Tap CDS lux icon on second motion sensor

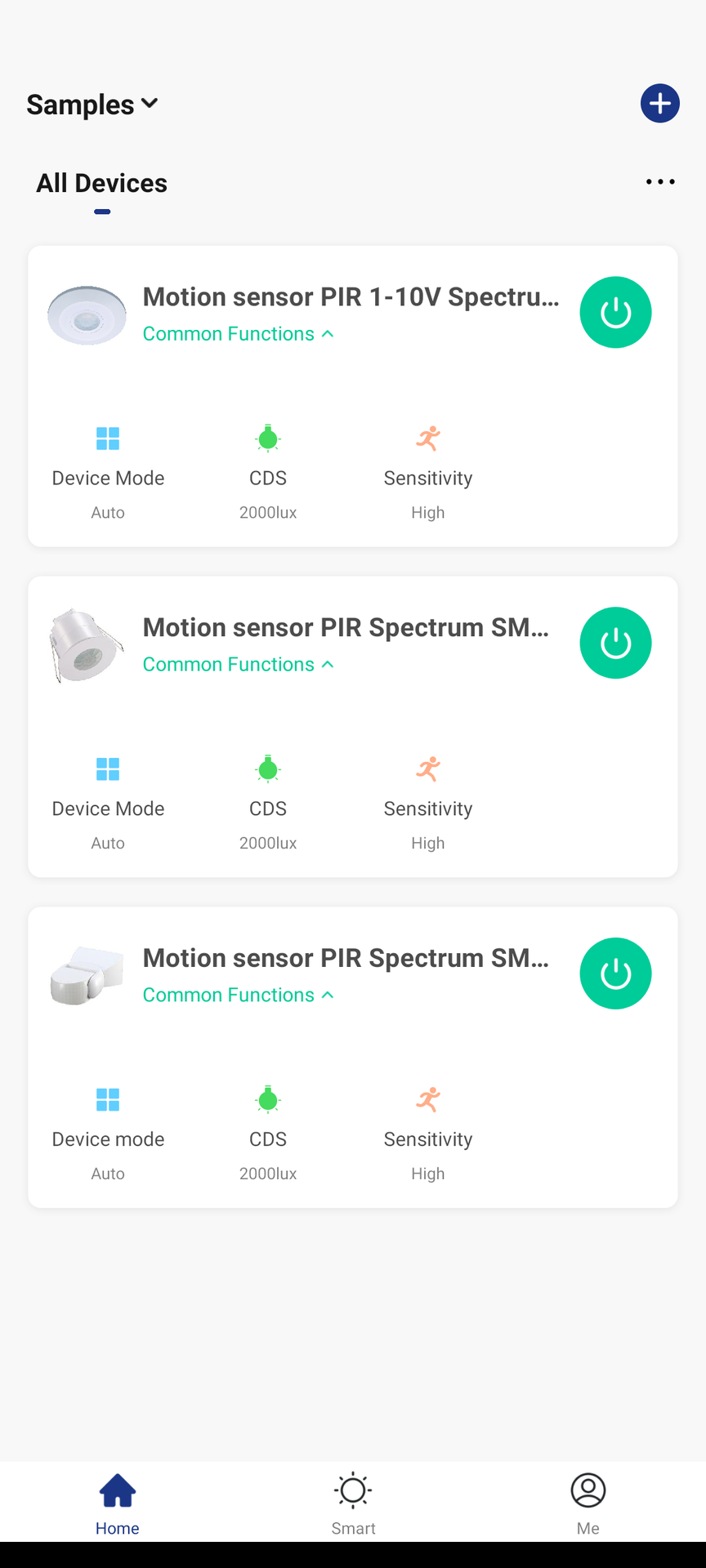pos(267,768)
